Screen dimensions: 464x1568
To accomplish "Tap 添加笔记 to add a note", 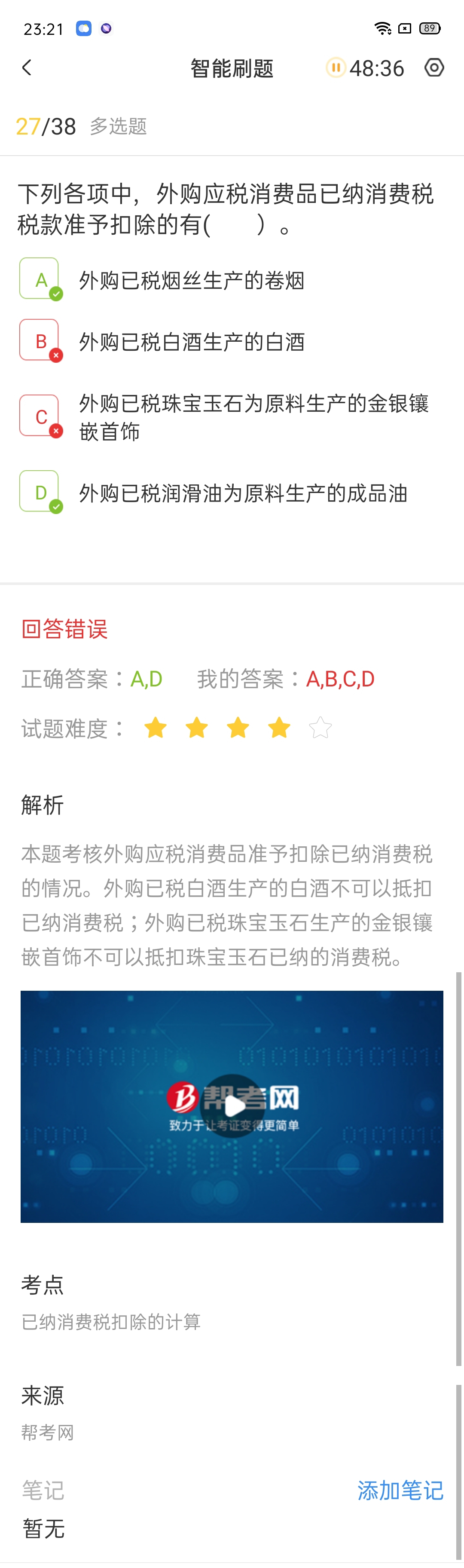I will (x=400, y=1489).
